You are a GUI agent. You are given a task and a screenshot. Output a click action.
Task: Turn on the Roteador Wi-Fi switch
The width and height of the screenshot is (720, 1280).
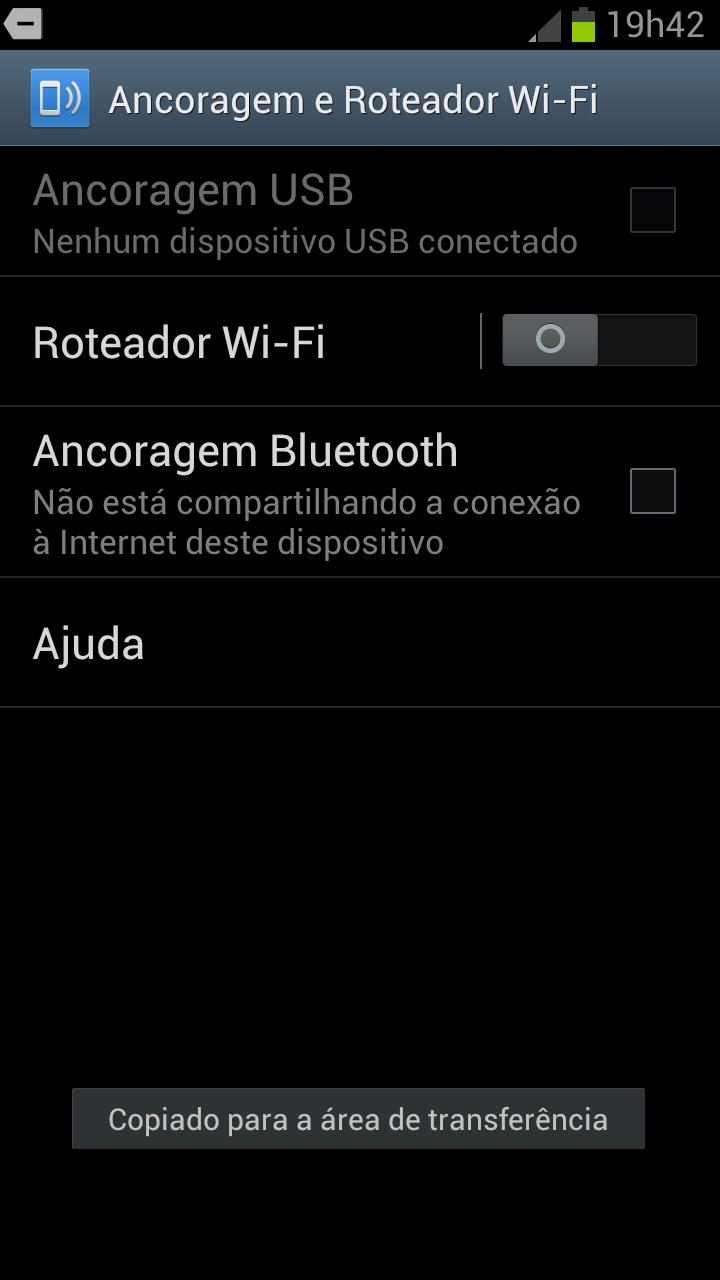coord(598,340)
